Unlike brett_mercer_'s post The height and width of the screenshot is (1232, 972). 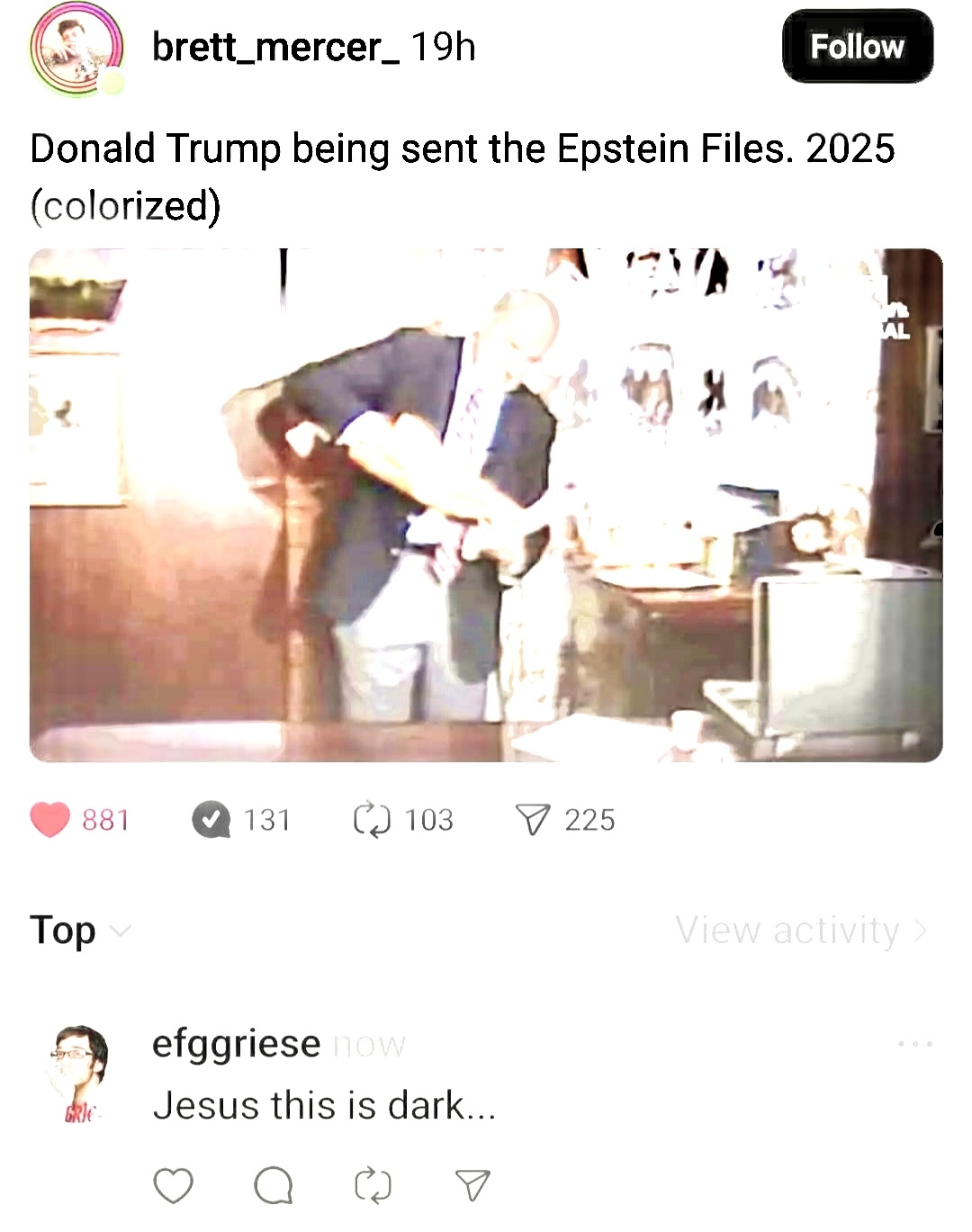coord(50,820)
